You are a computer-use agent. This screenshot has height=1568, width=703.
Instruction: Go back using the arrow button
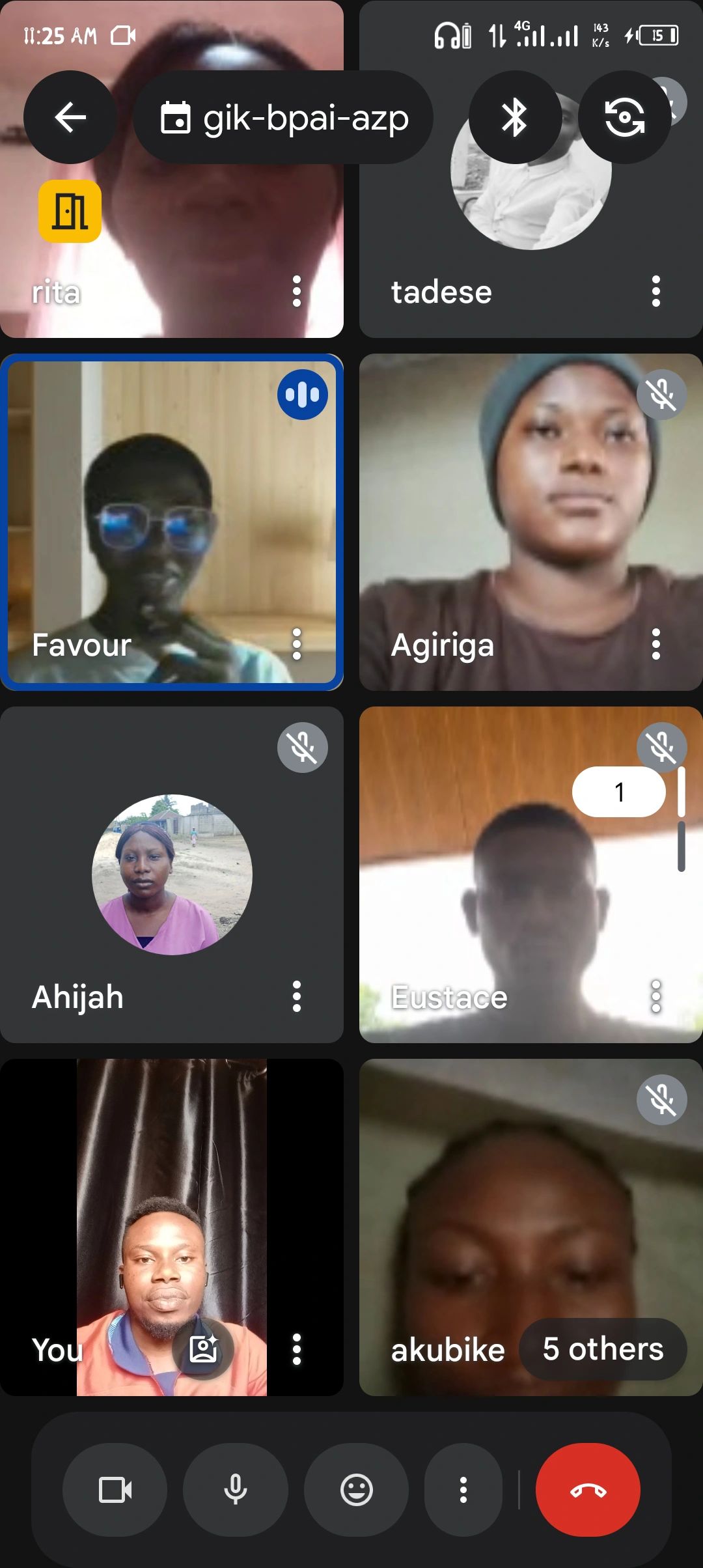click(x=70, y=117)
